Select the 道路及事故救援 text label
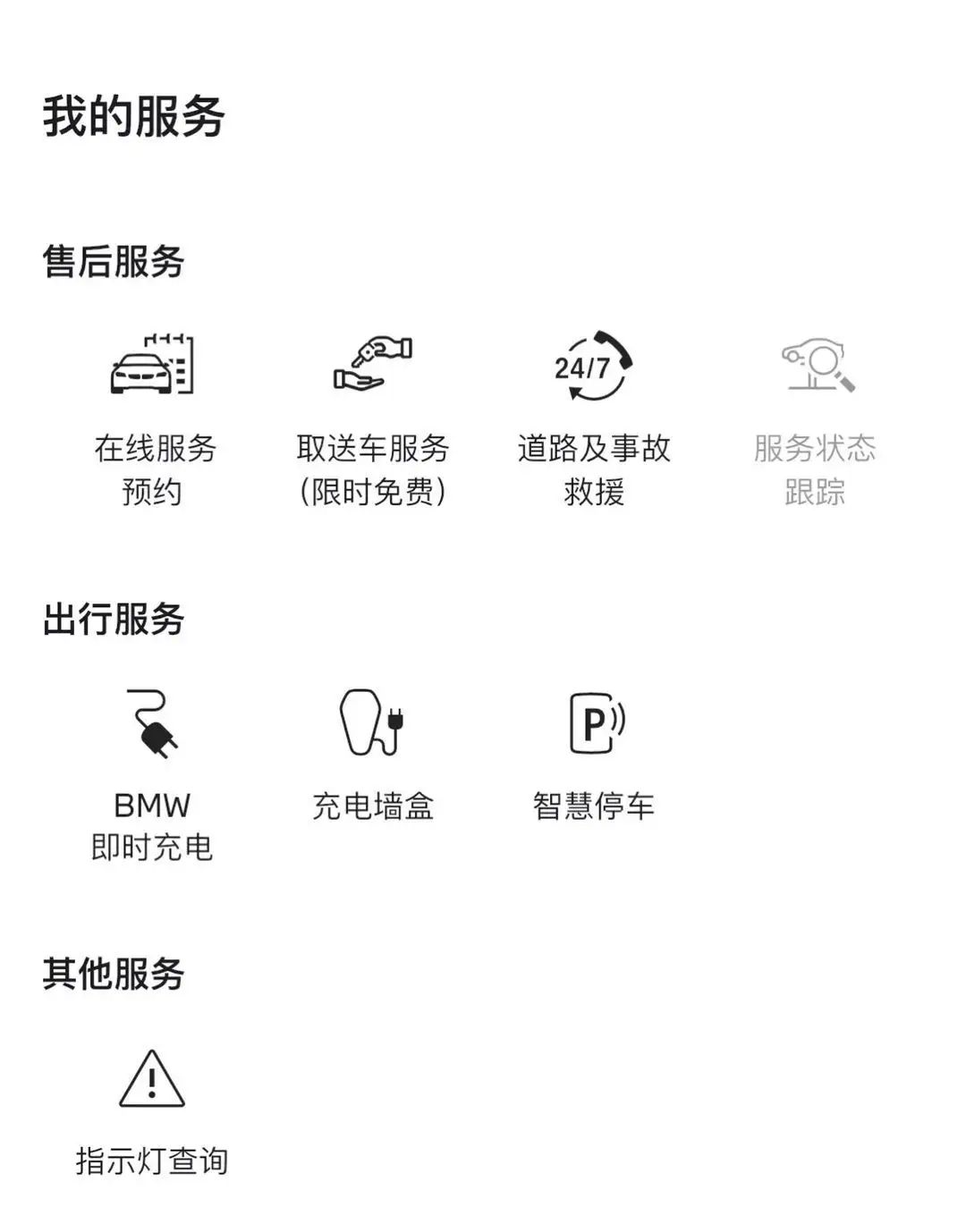966x1232 pixels. 595,469
